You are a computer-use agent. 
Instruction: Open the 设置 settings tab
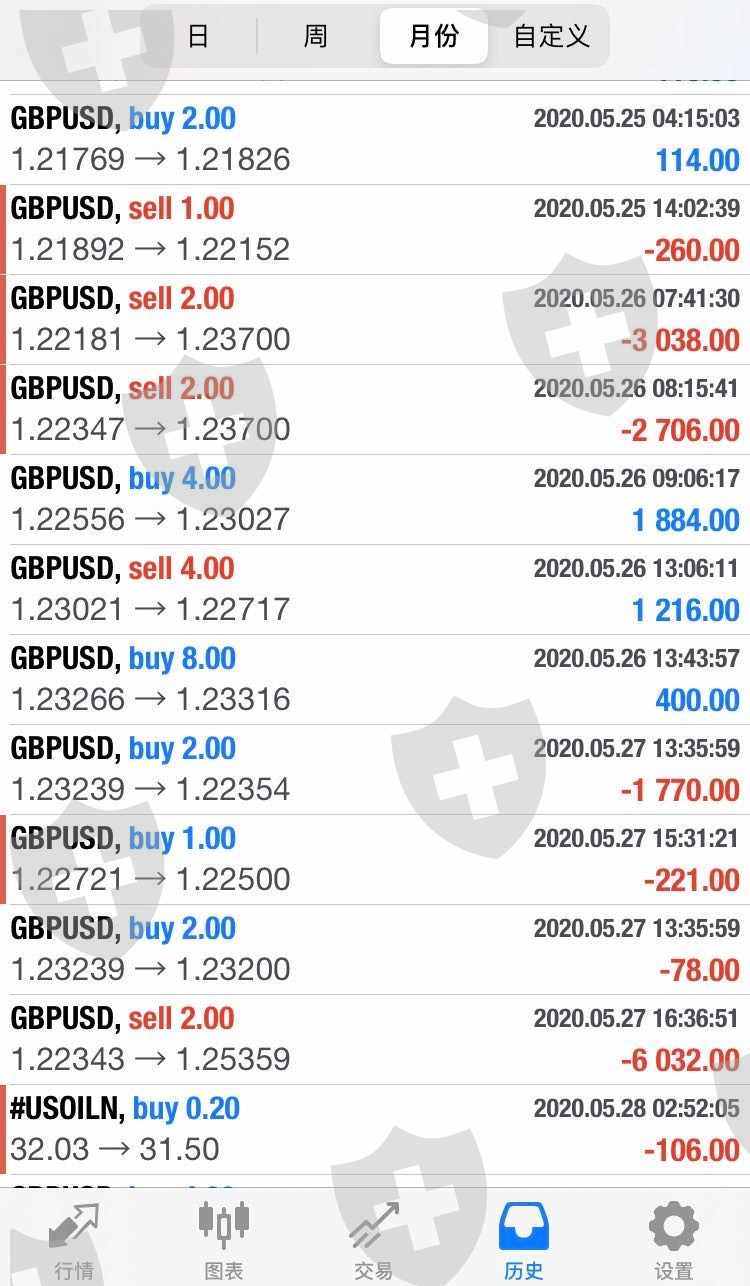[673, 1240]
